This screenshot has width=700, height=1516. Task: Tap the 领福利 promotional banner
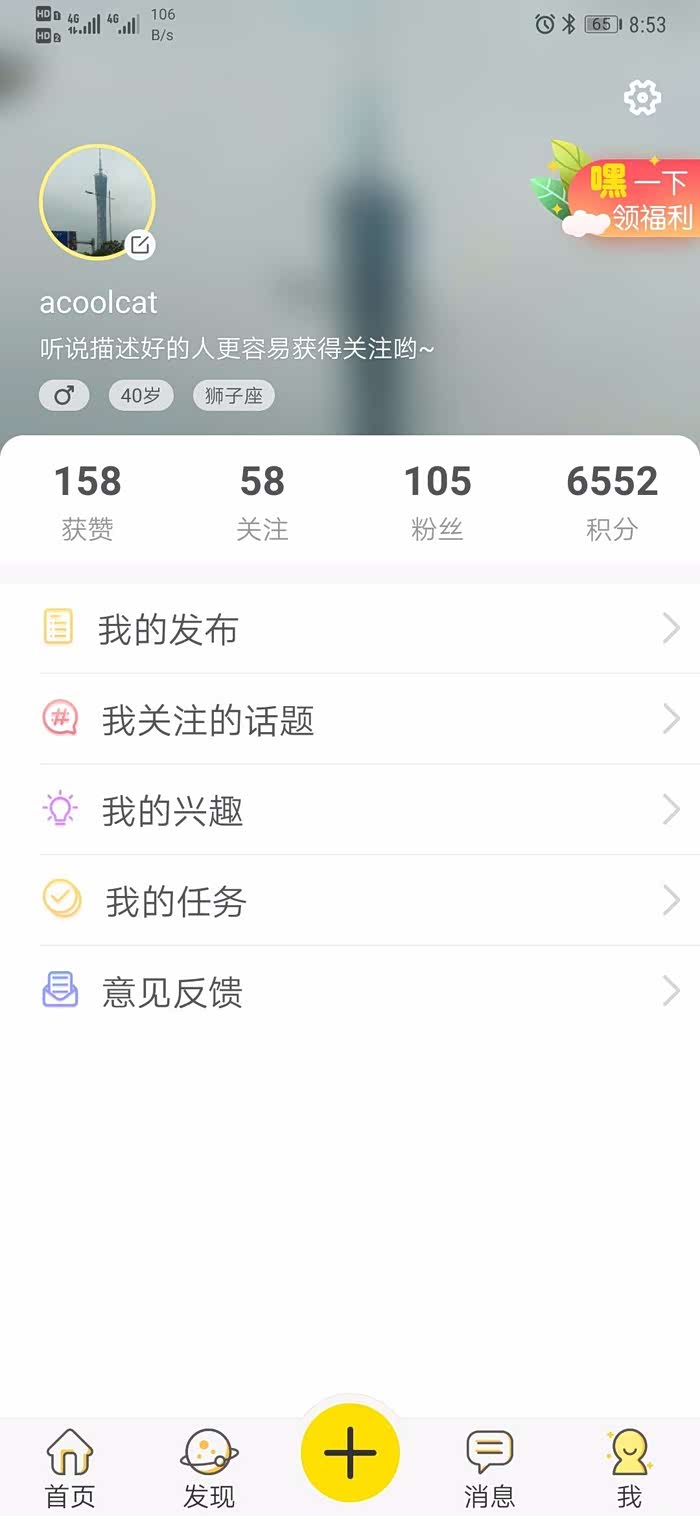point(615,192)
